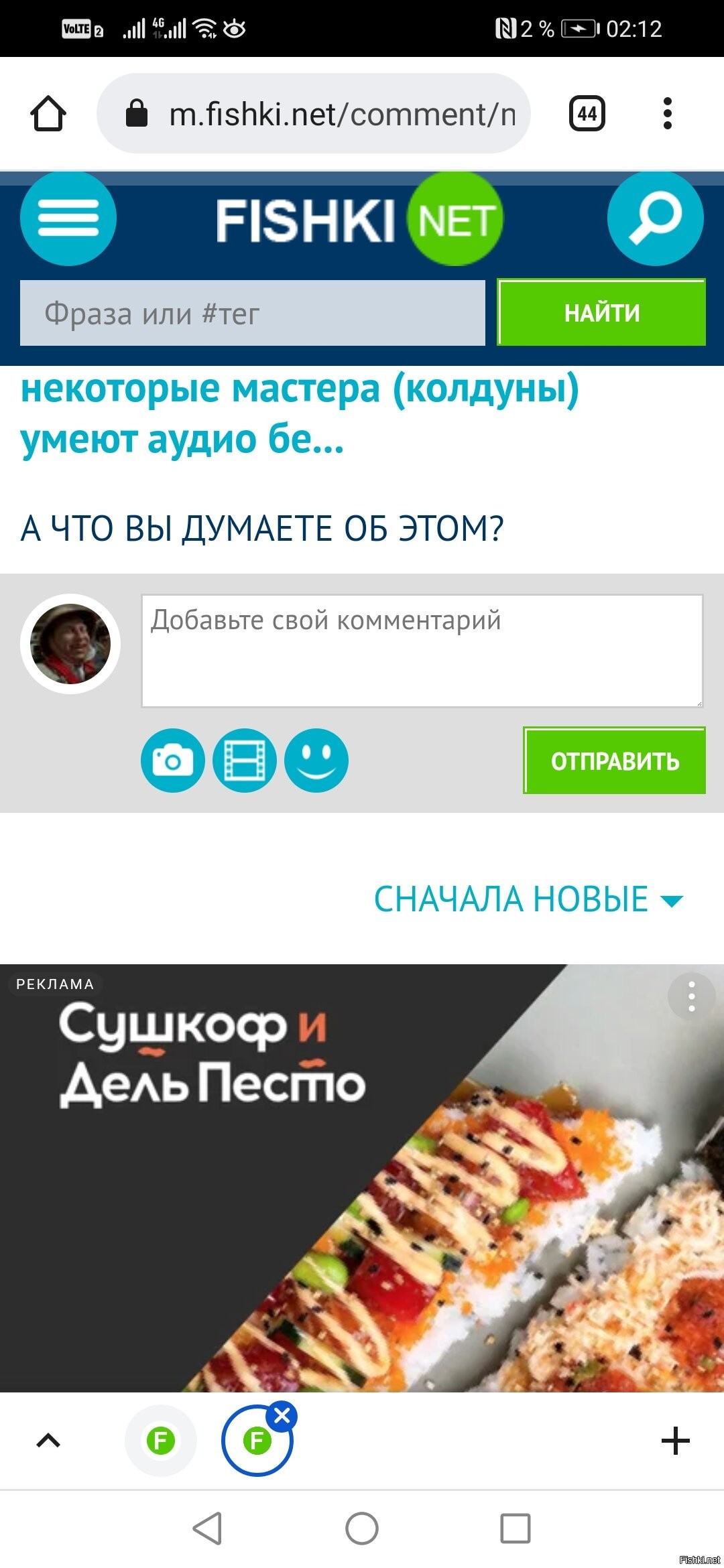Image resolution: width=724 pixels, height=1568 pixels.
Task: Open the ad's three-dot options
Action: [x=691, y=996]
